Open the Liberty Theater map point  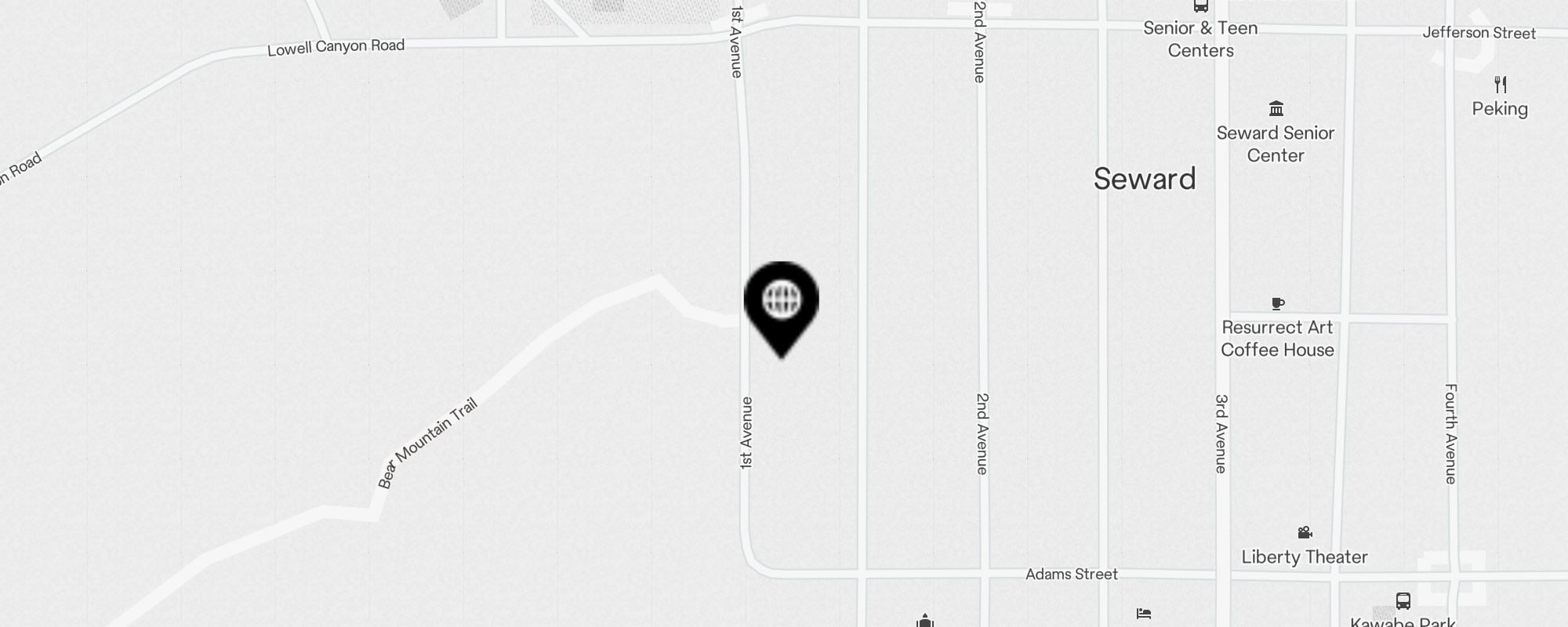(x=1305, y=534)
